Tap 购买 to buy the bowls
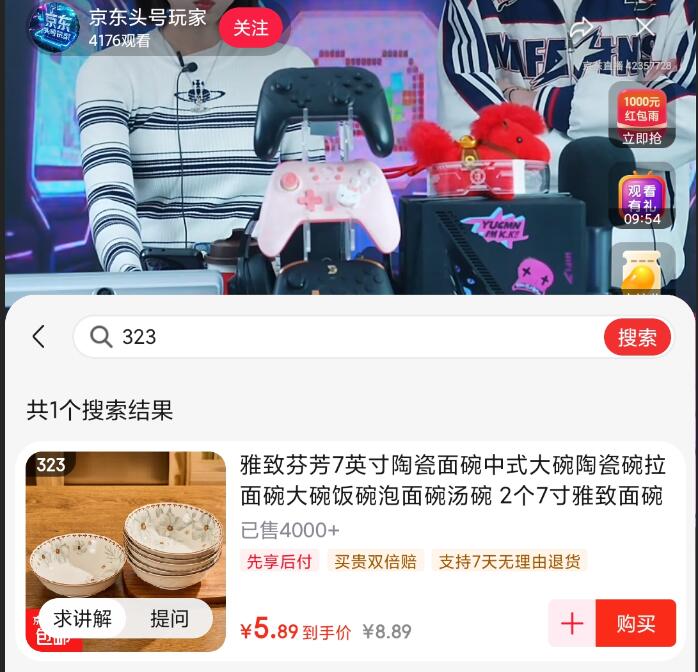Viewport: 698px width, 672px height. (636, 624)
